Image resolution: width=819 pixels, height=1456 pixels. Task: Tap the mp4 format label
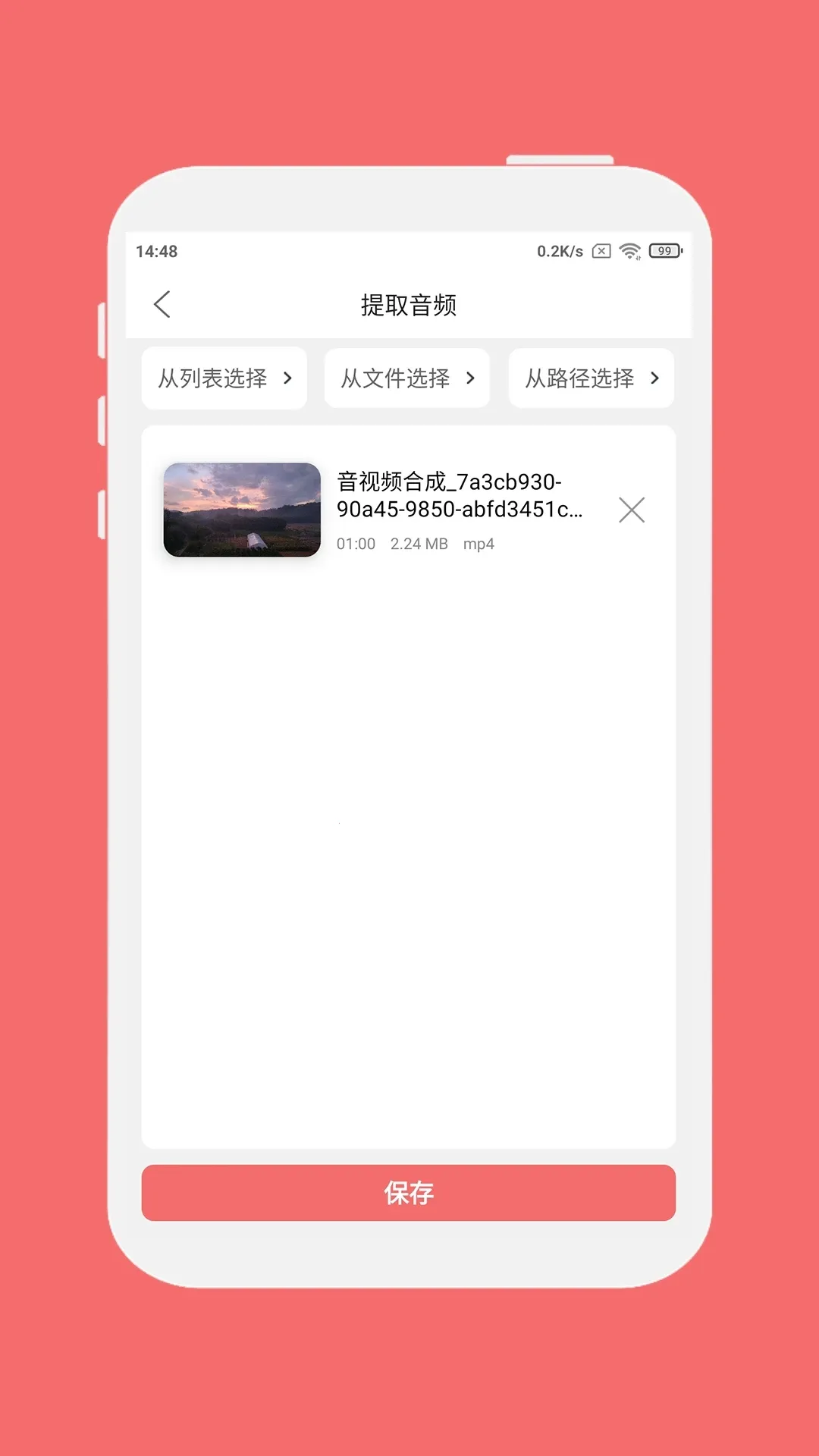pyautogui.click(x=479, y=544)
